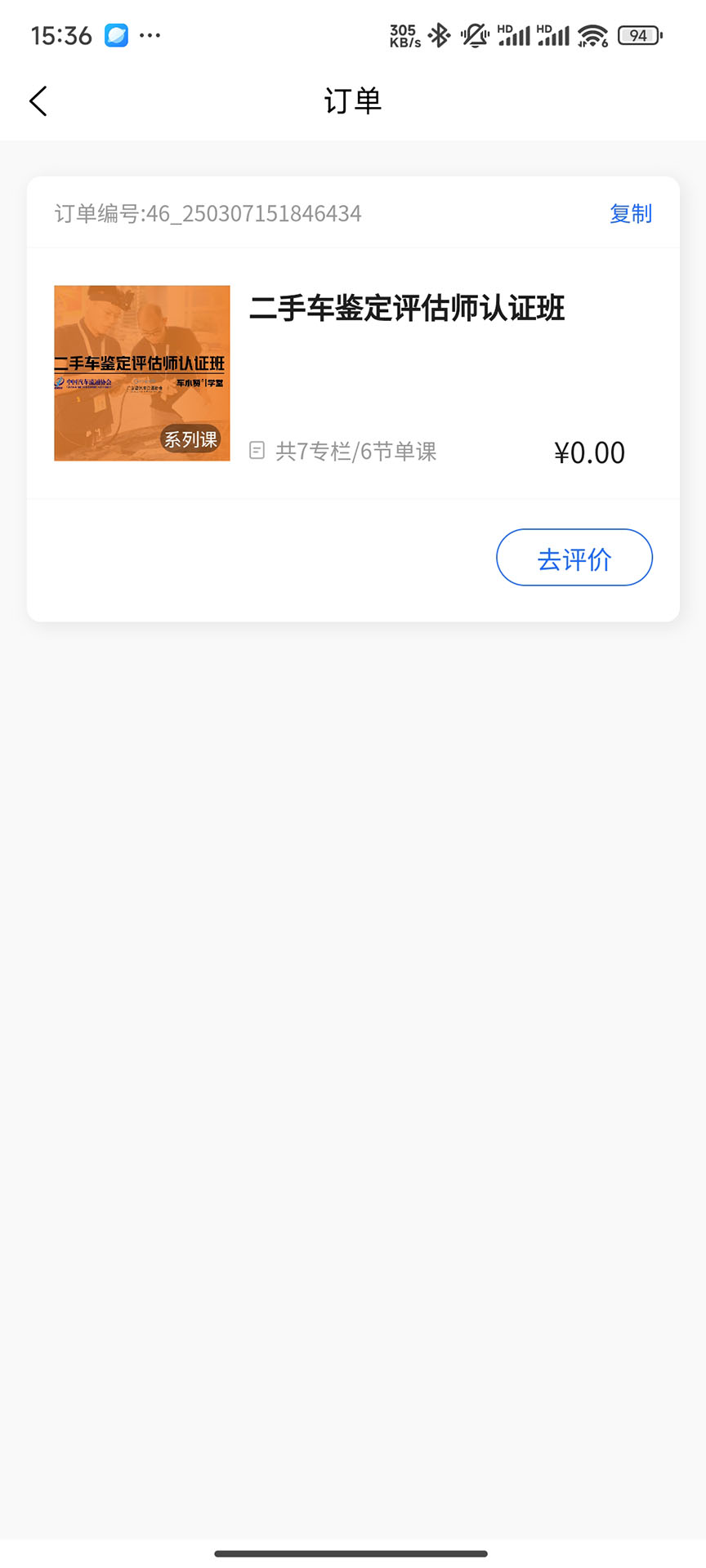Tap the Bluetooth icon in the status bar

(439, 35)
